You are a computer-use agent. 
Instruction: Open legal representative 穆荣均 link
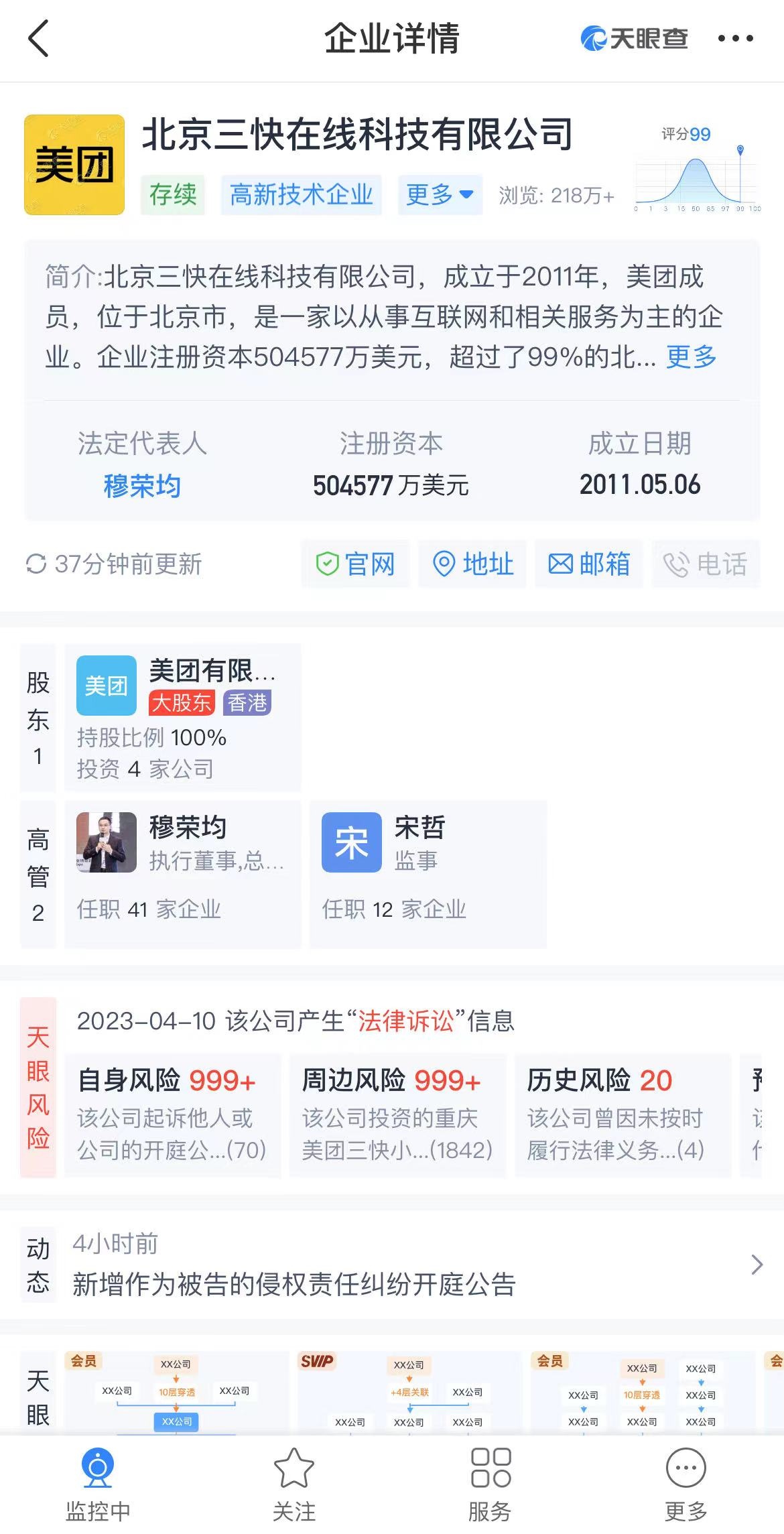coord(142,486)
